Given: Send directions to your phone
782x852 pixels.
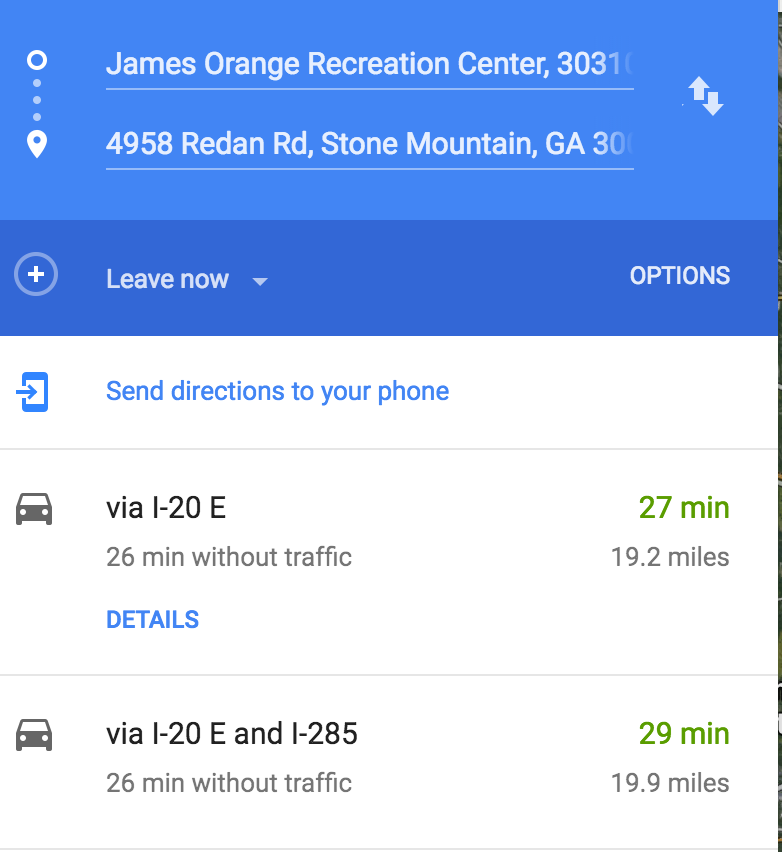Looking at the screenshot, I should tap(277, 391).
